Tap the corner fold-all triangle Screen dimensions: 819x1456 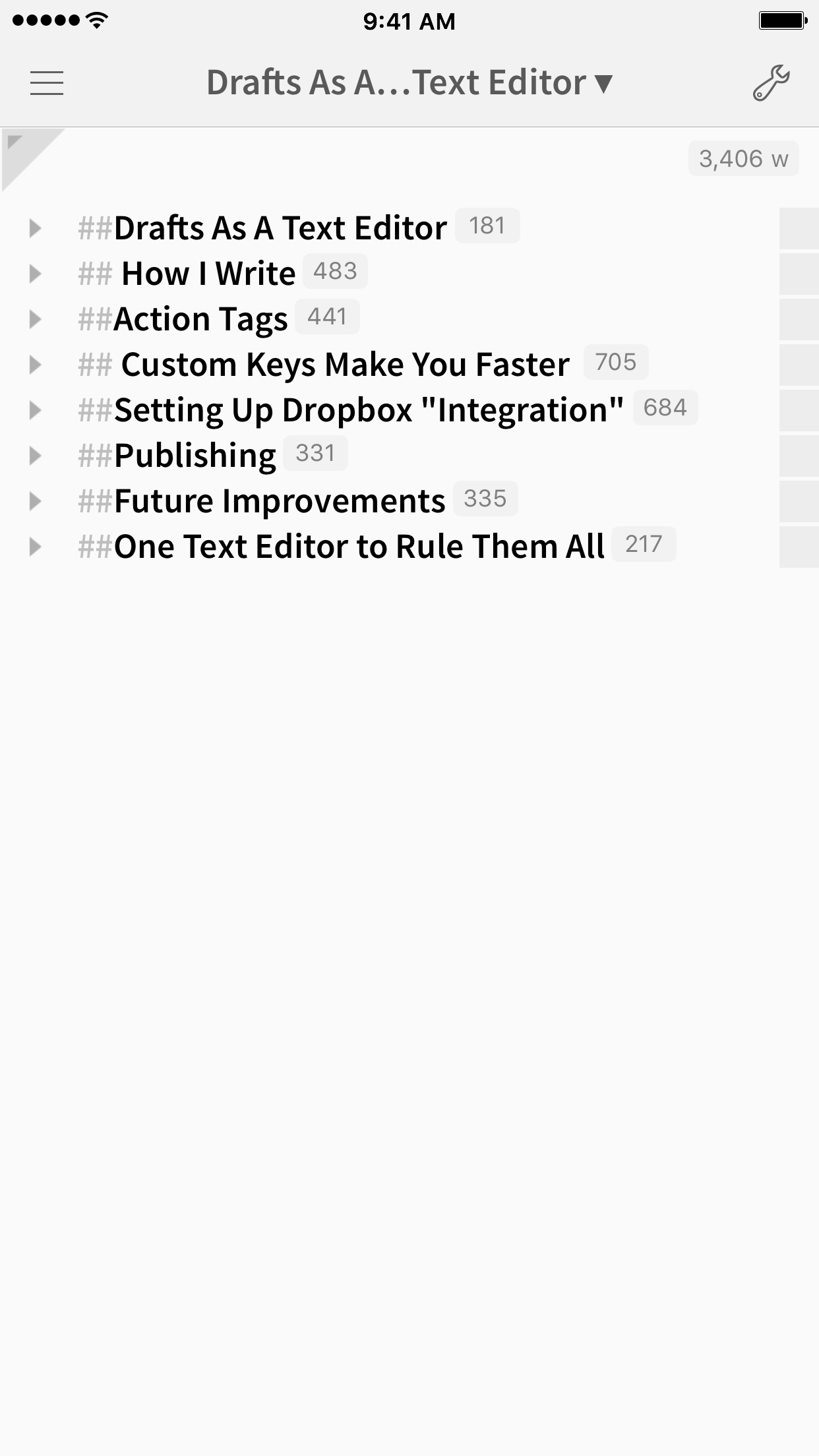(x=21, y=150)
